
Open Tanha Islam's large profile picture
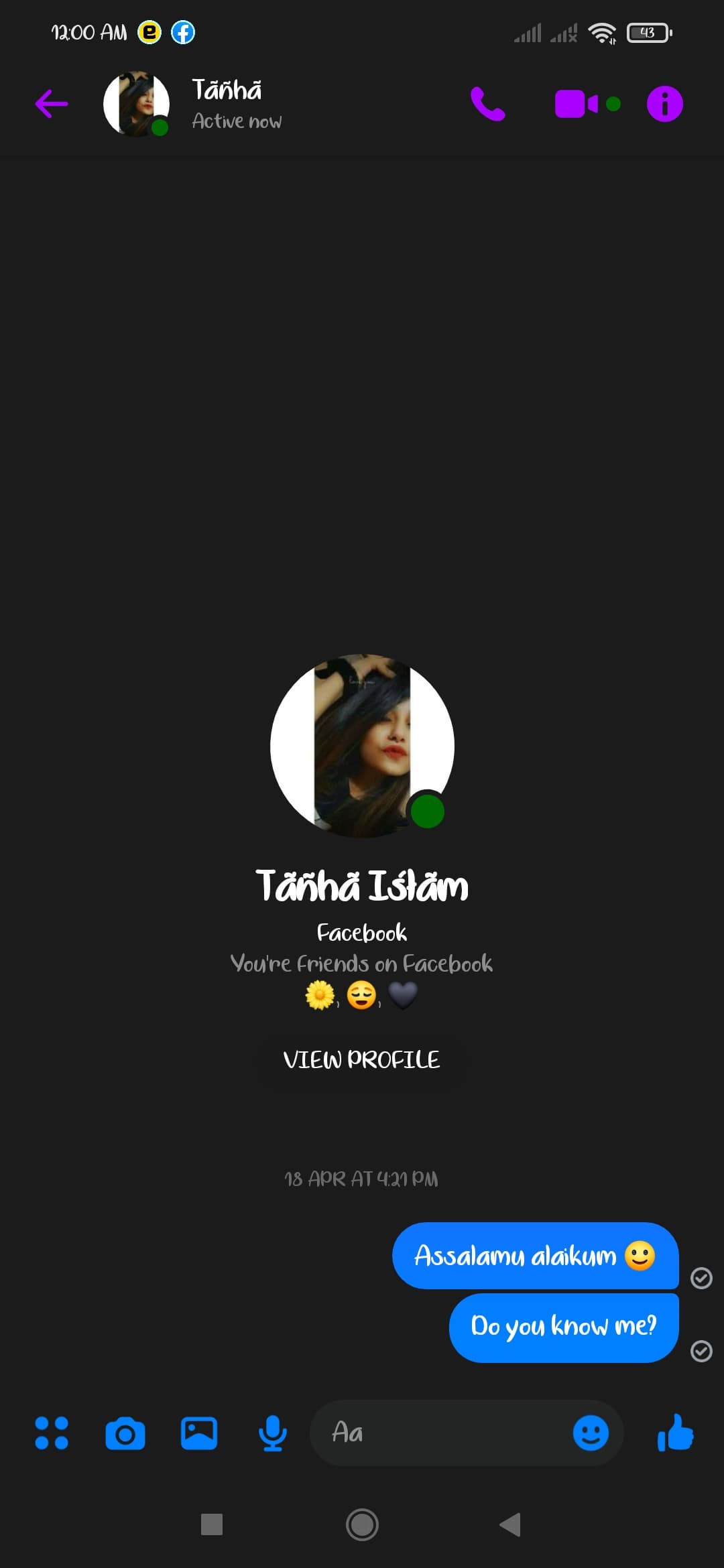click(x=362, y=746)
